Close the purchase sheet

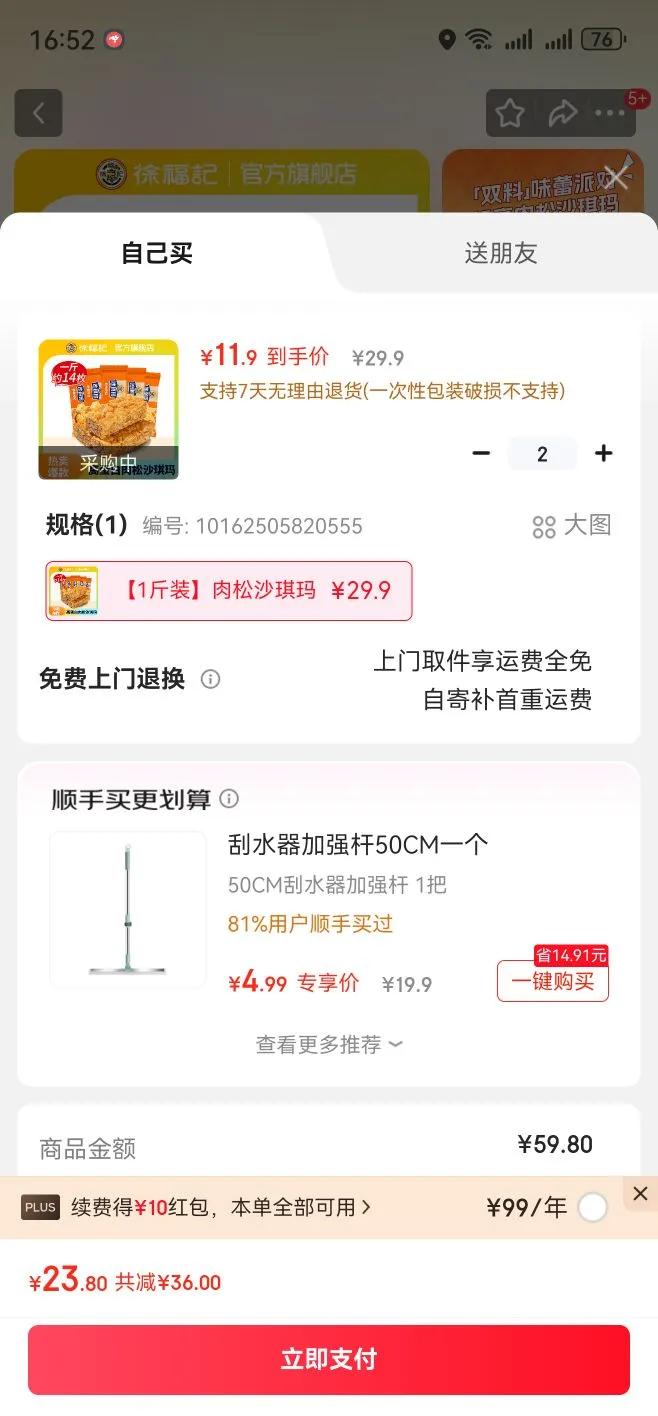point(616,178)
